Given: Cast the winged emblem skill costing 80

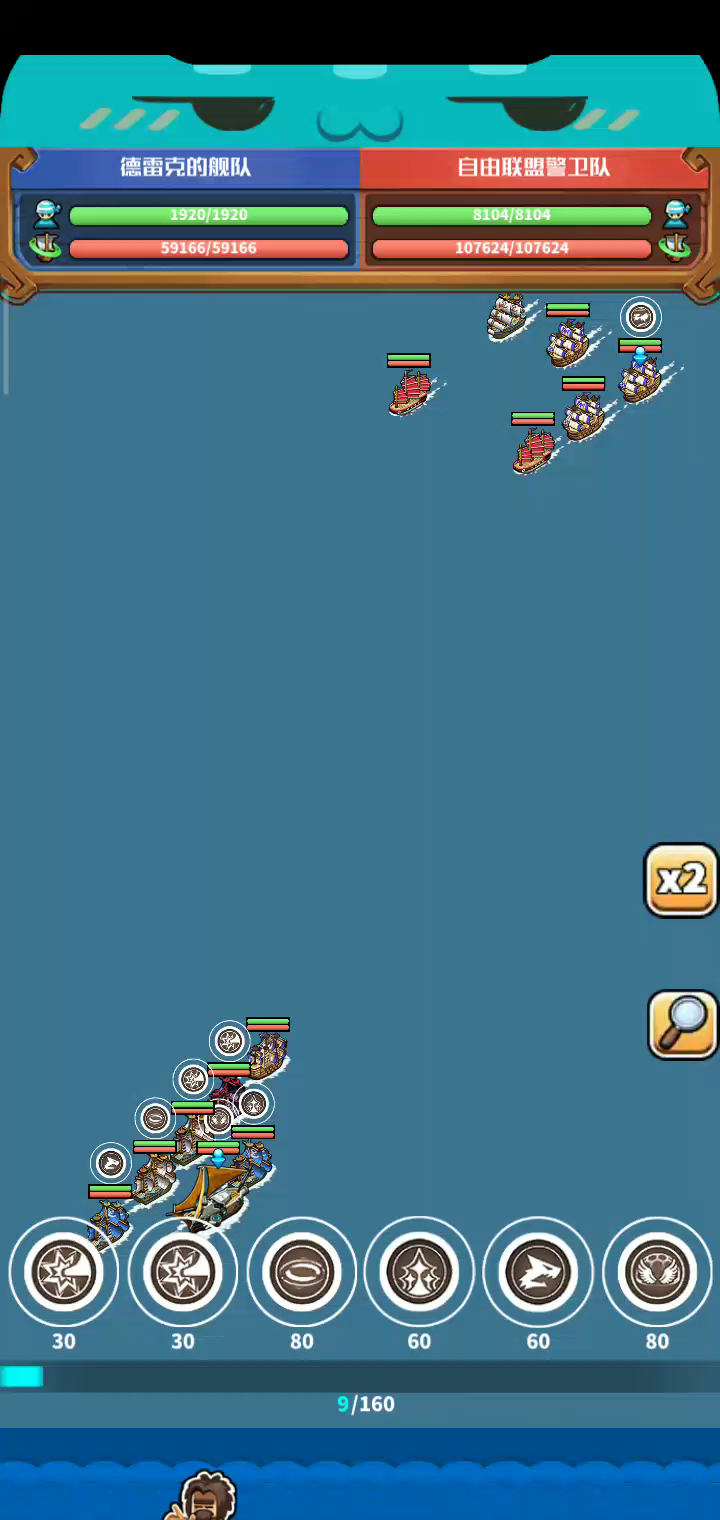Looking at the screenshot, I should (657, 1272).
